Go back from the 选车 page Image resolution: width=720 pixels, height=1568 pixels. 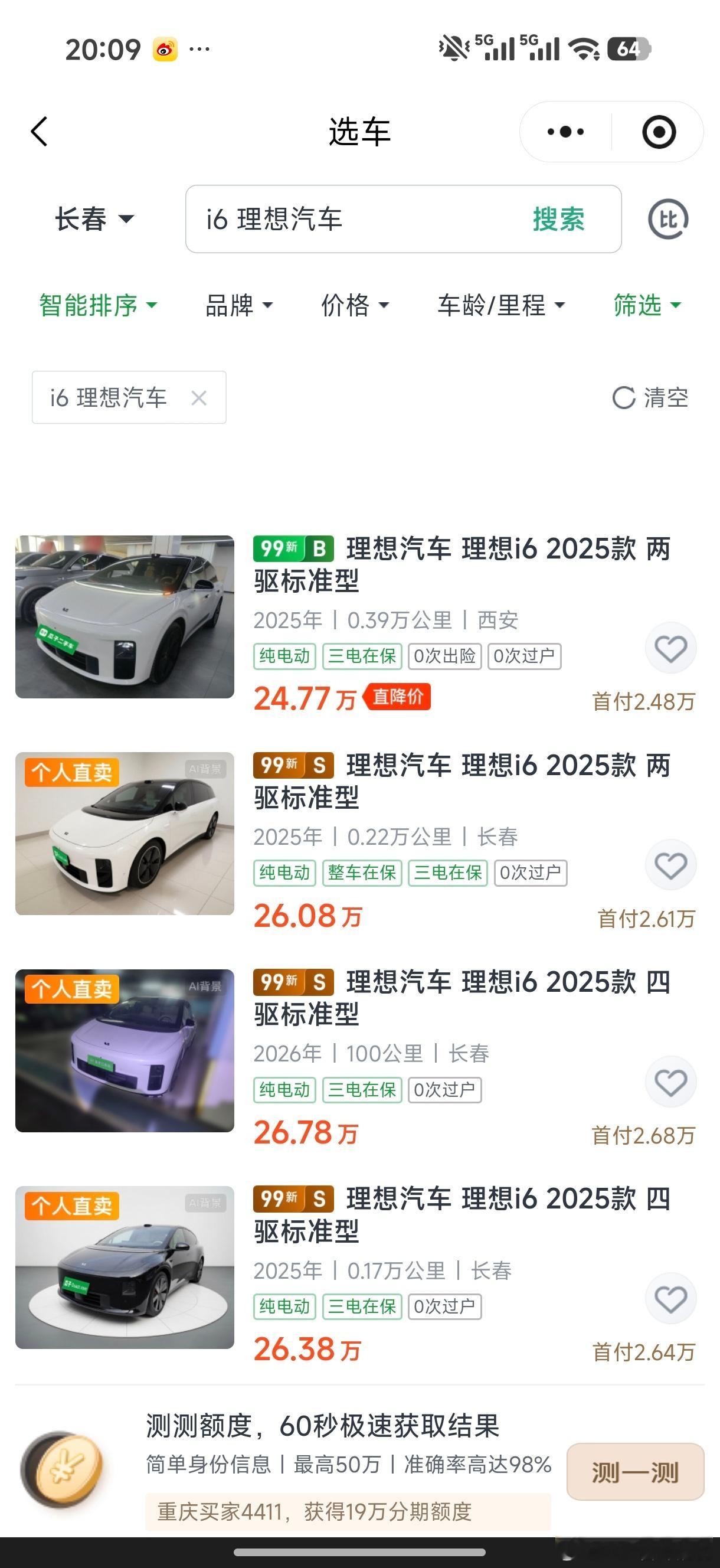tap(39, 132)
